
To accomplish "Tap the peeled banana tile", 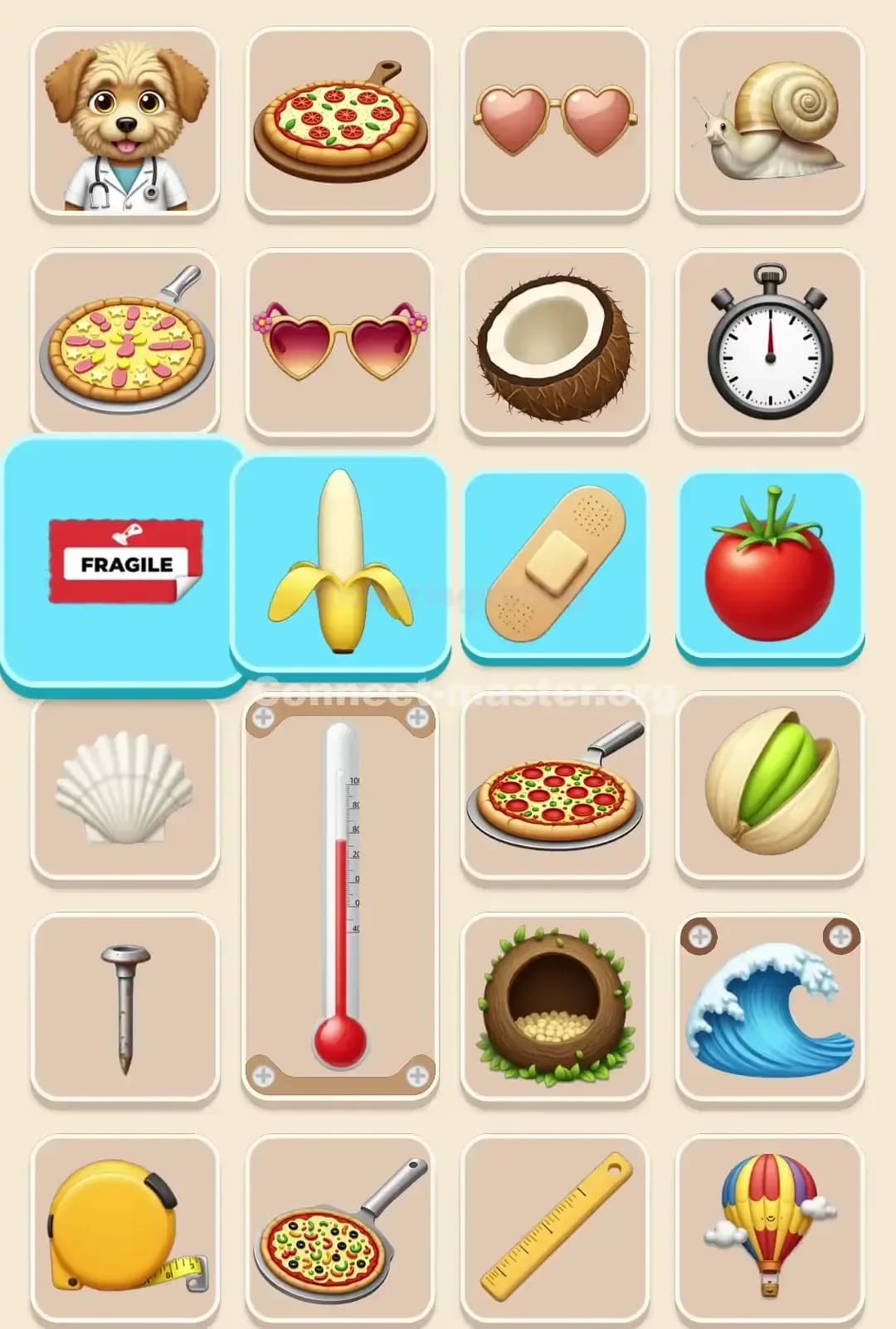I will coord(340,562).
